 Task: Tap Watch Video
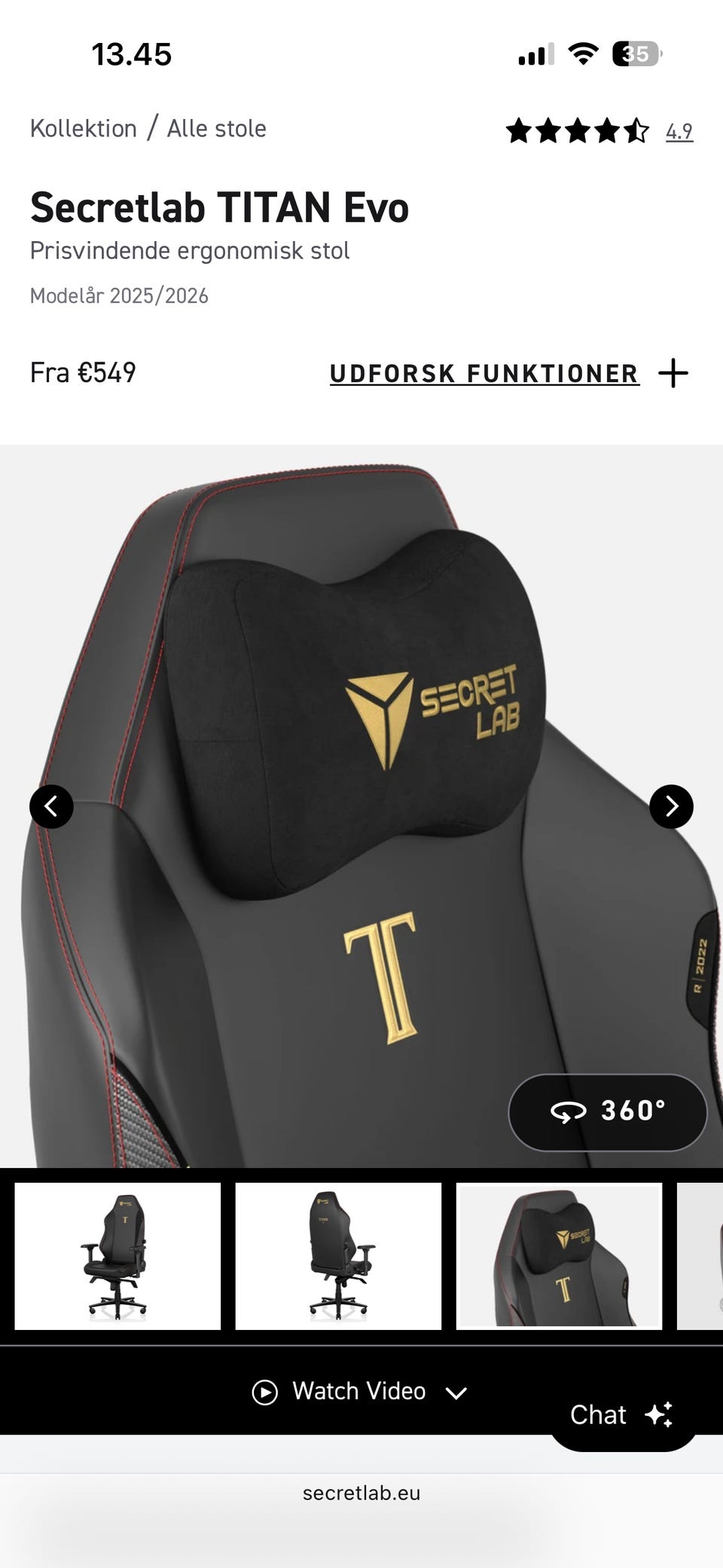pos(359,1391)
